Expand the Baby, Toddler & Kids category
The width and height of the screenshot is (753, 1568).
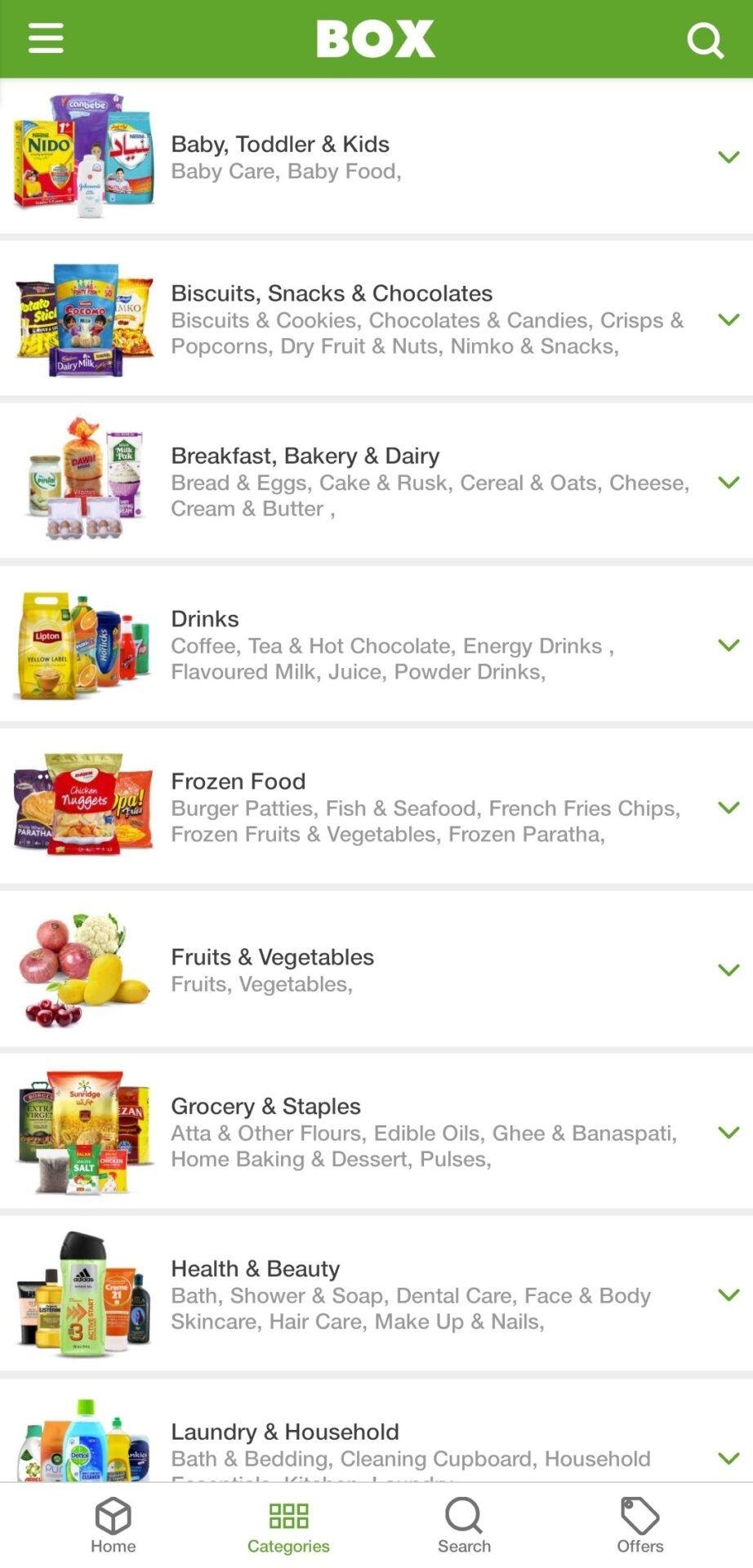(728, 157)
